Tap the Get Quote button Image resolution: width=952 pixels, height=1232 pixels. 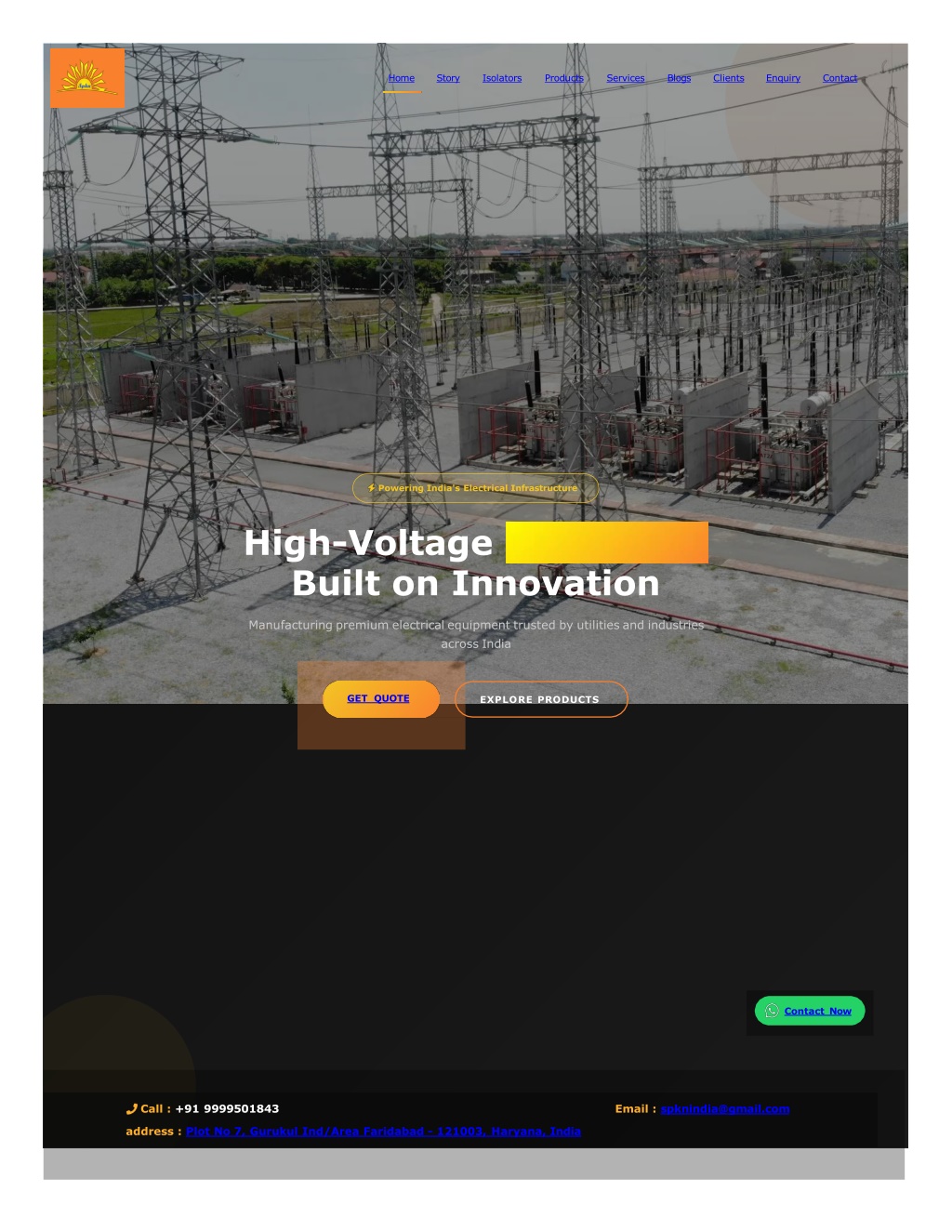(379, 698)
